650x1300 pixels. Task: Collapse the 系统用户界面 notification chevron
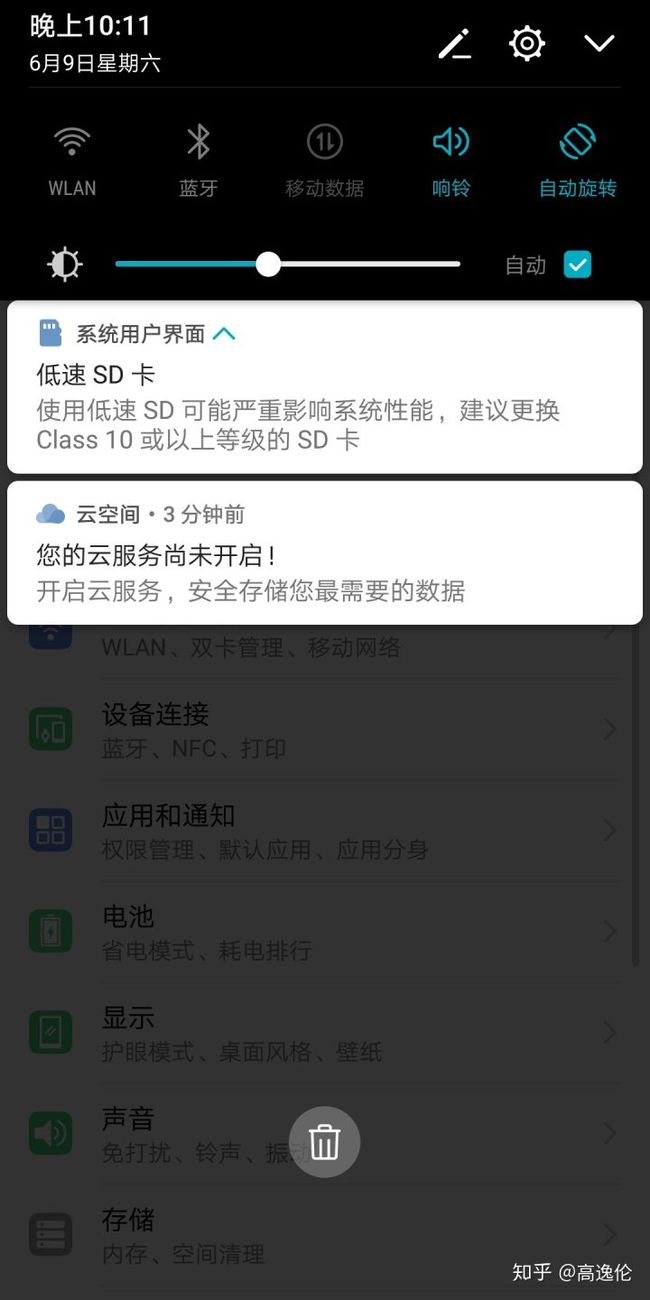tap(224, 334)
